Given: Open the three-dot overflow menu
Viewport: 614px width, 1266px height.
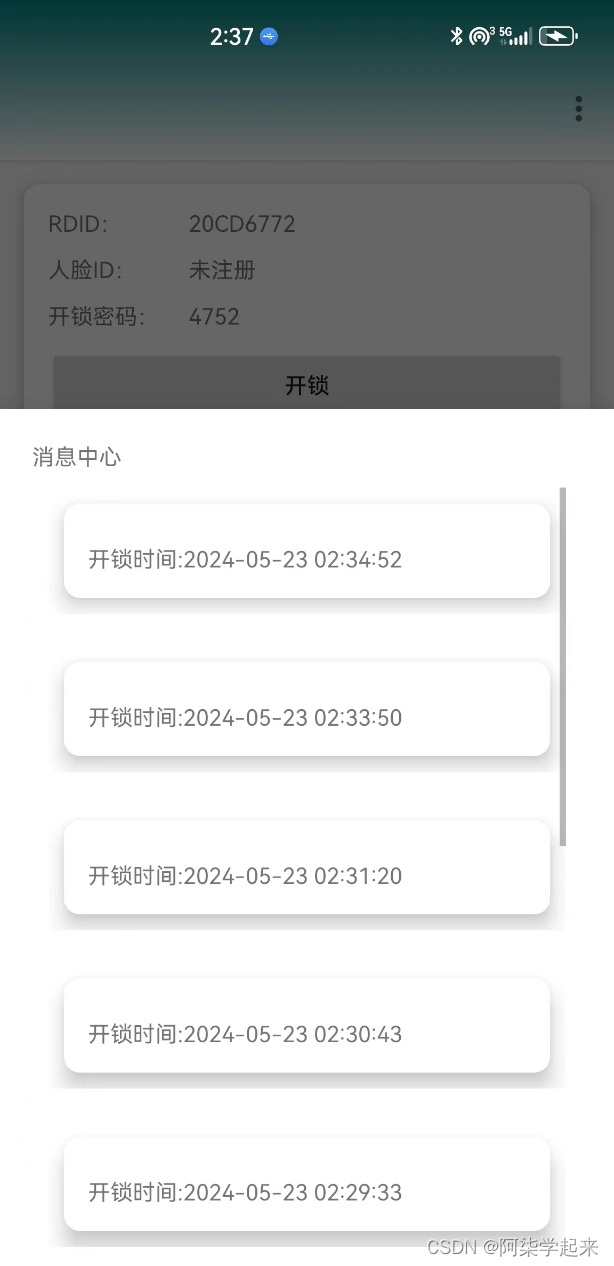Looking at the screenshot, I should (x=578, y=109).
